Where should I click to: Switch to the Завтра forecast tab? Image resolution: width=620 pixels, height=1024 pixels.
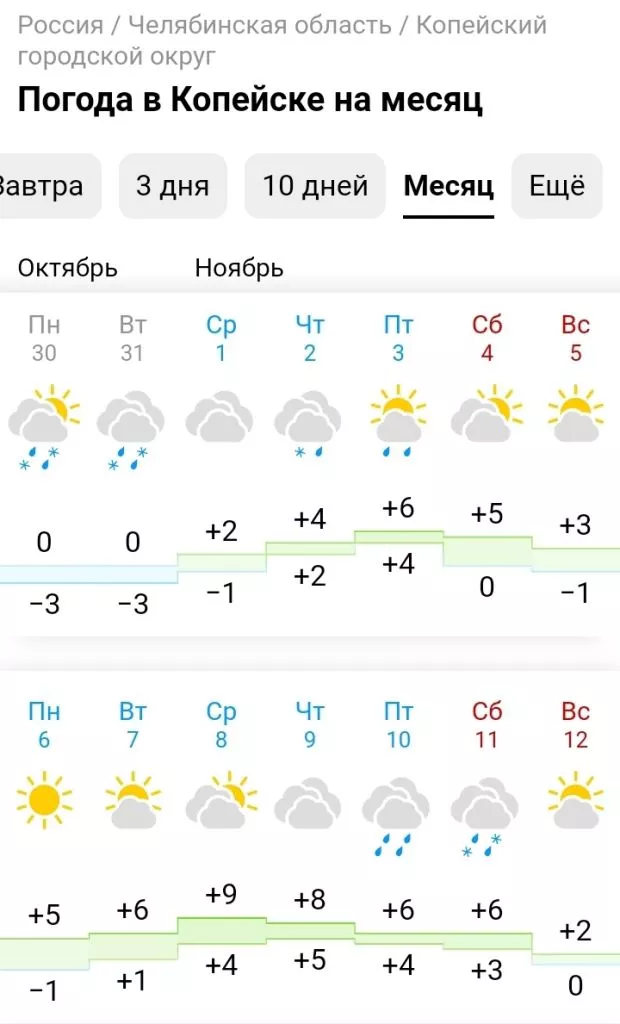[x=42, y=186]
